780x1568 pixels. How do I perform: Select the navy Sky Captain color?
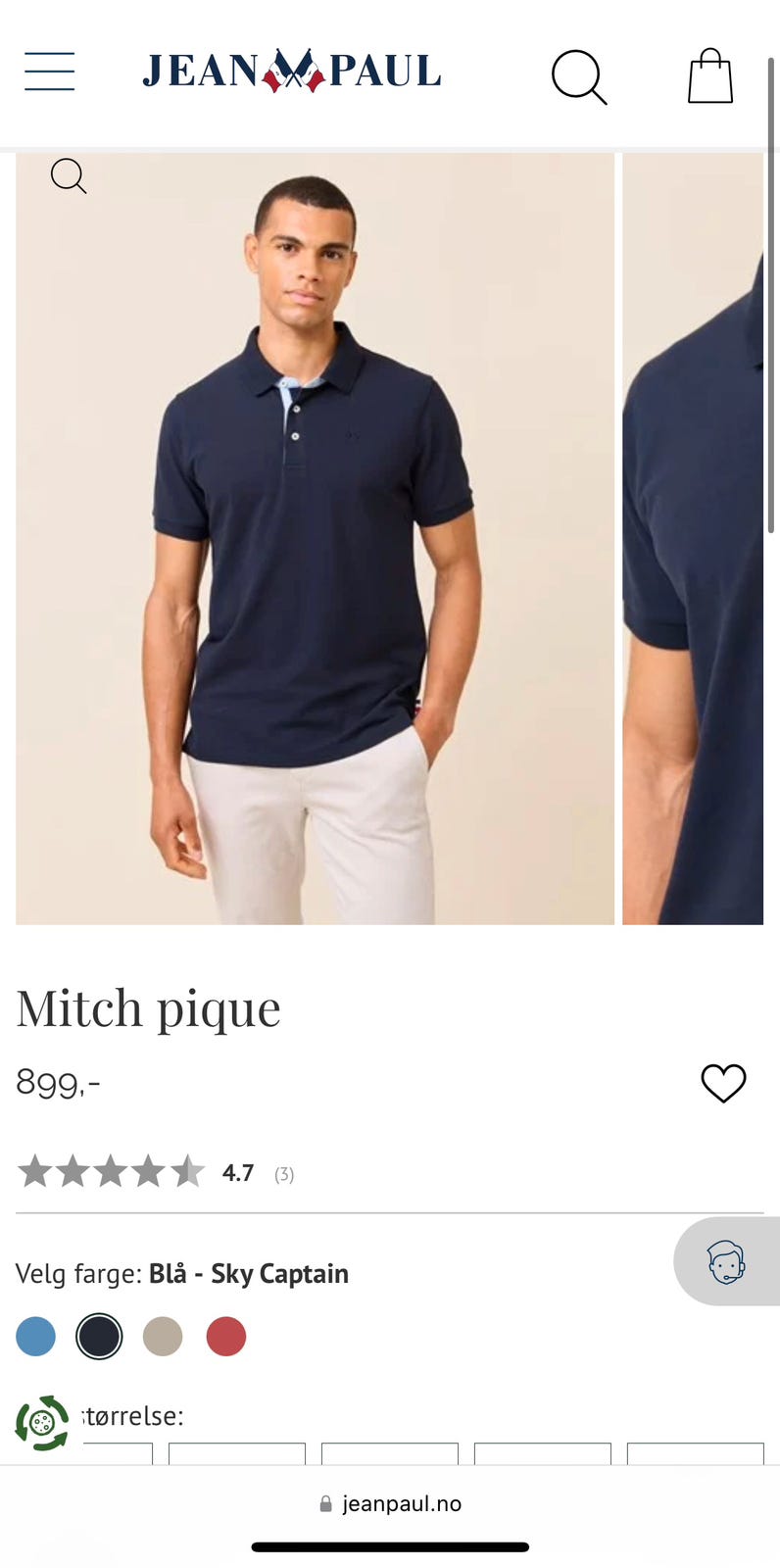point(99,1336)
